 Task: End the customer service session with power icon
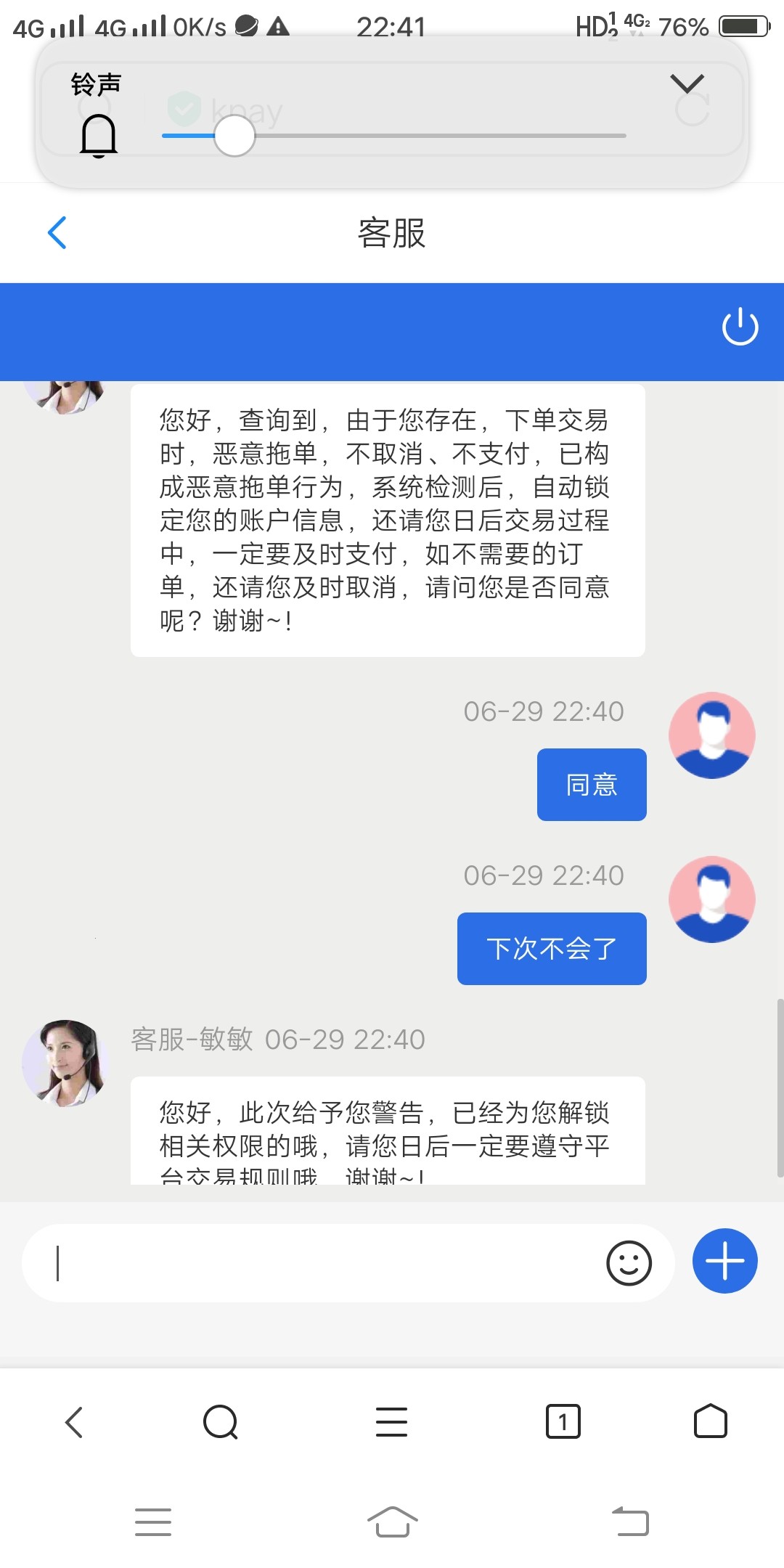740,327
